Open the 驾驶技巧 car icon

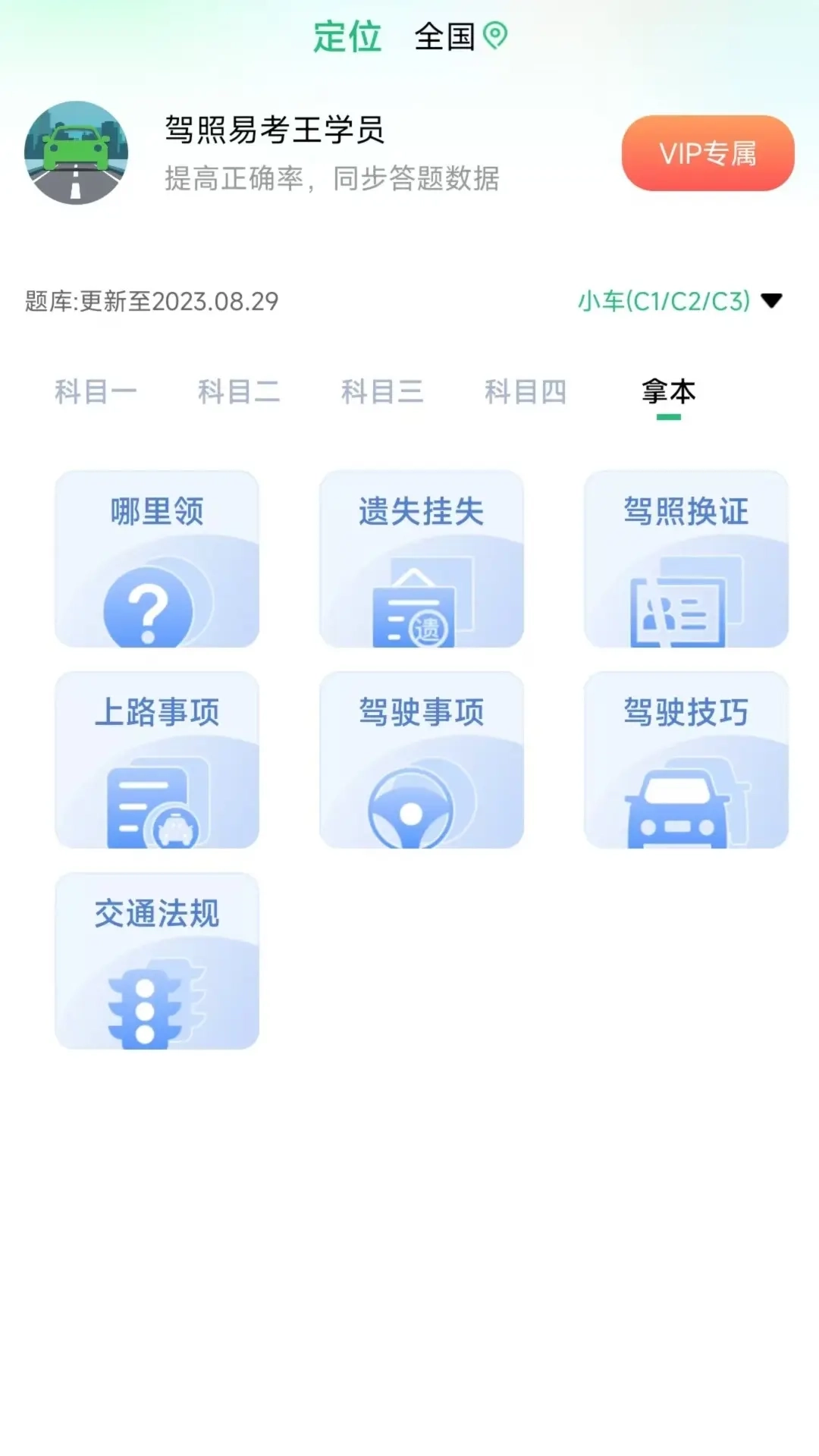point(685,804)
